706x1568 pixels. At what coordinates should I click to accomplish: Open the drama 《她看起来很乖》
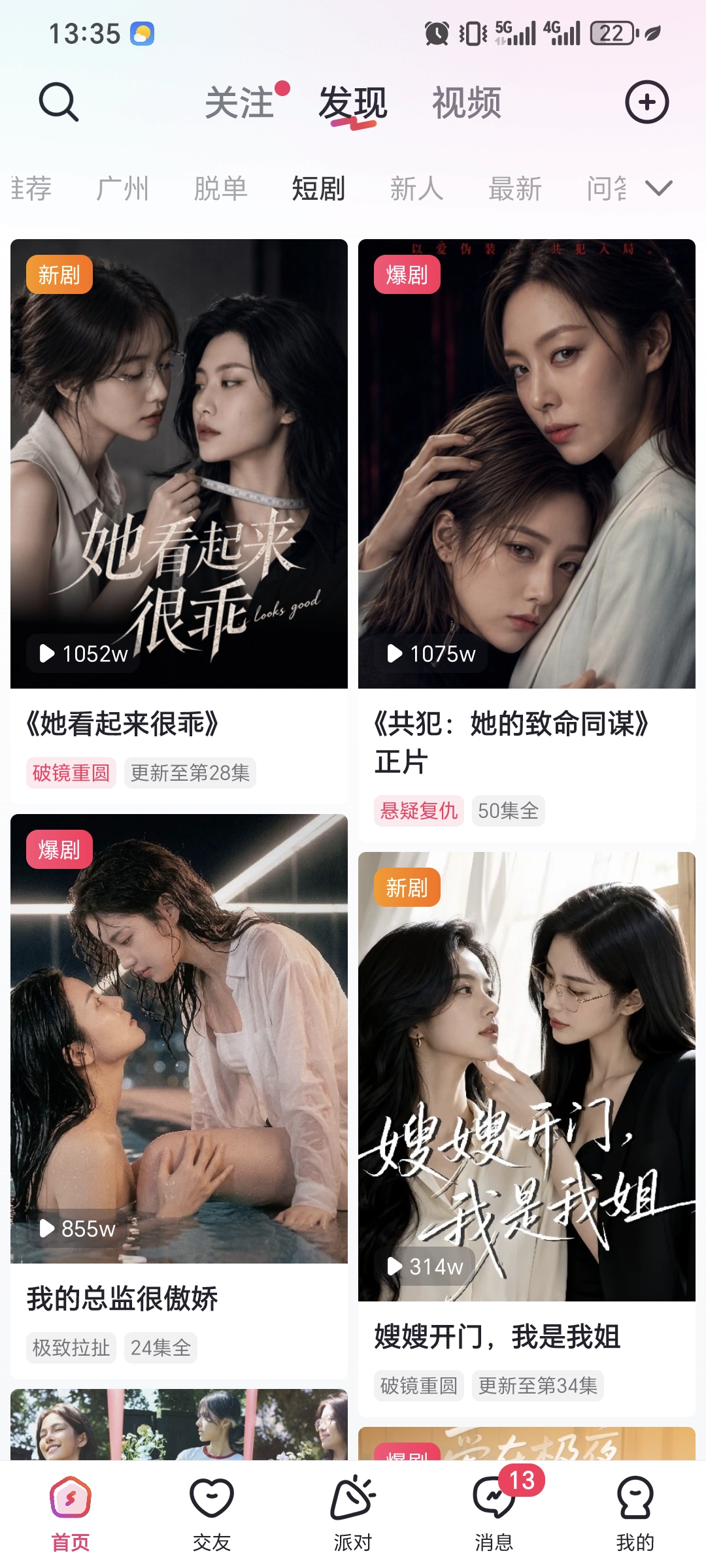179,521
